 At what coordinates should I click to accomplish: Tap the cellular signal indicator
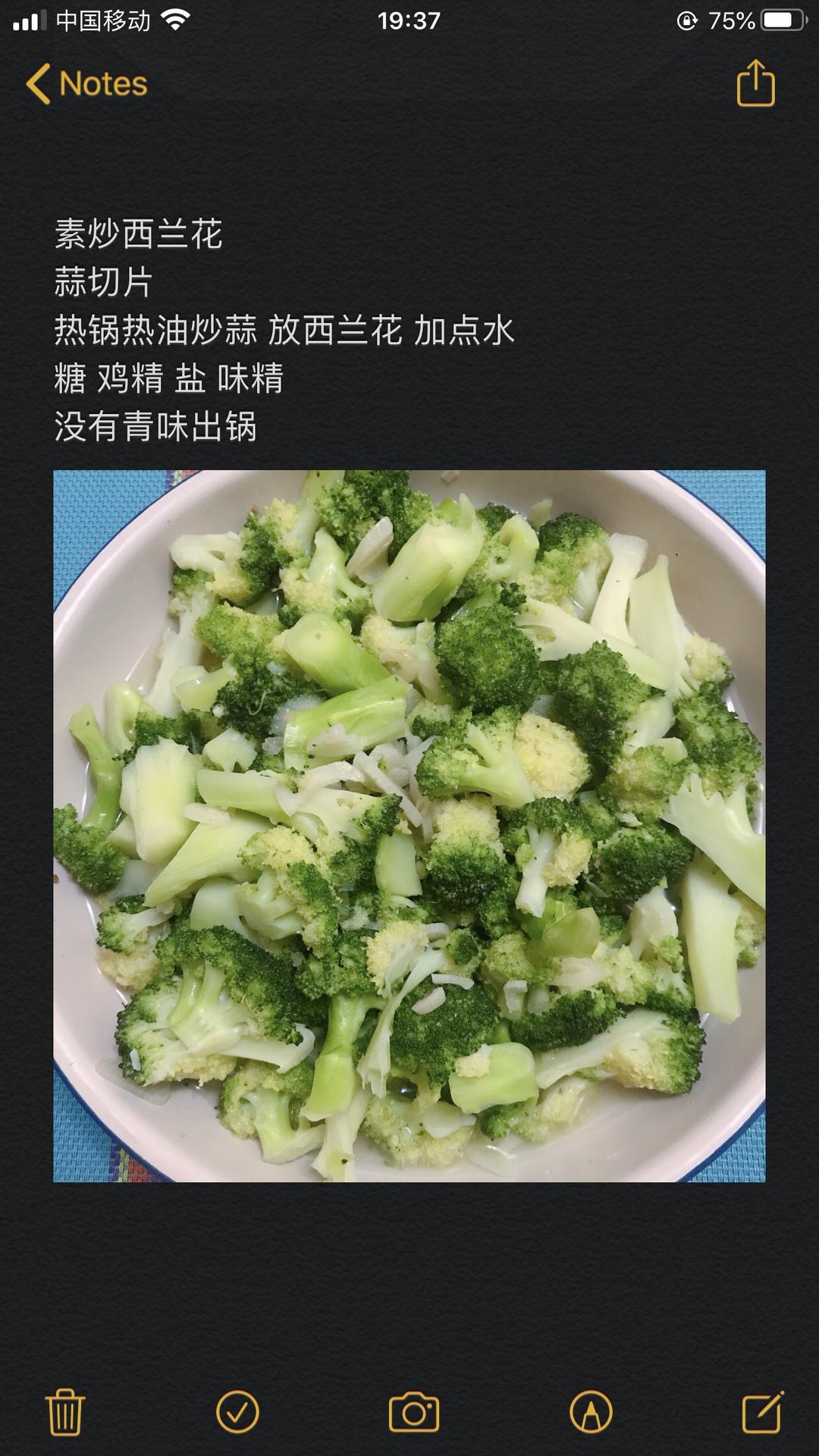32,19
